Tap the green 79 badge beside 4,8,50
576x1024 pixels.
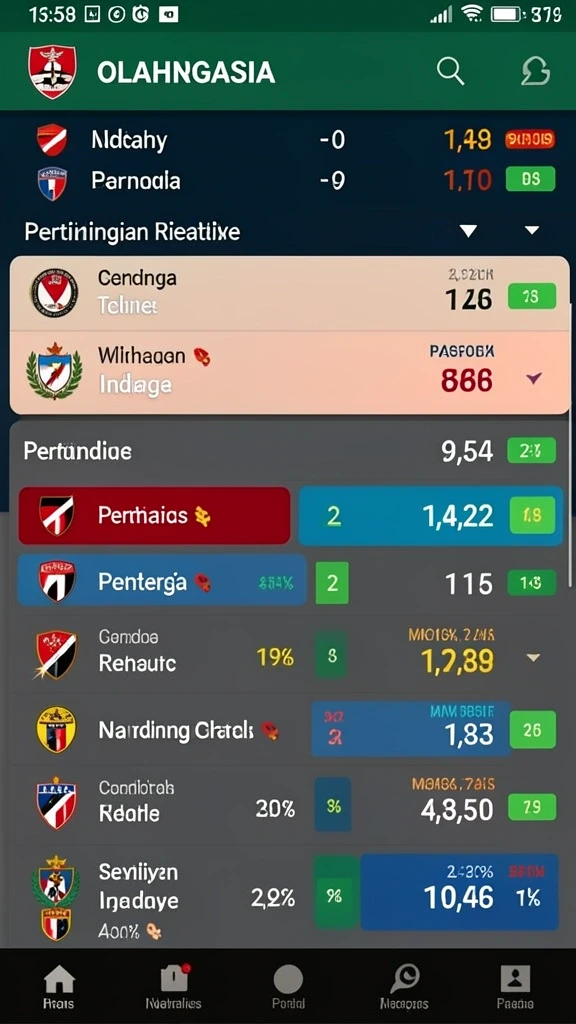pyautogui.click(x=532, y=808)
